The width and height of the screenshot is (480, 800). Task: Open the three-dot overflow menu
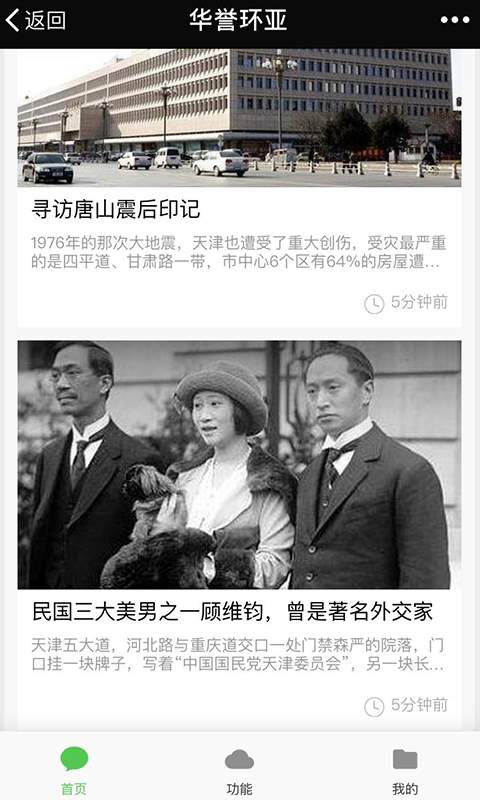click(454, 20)
